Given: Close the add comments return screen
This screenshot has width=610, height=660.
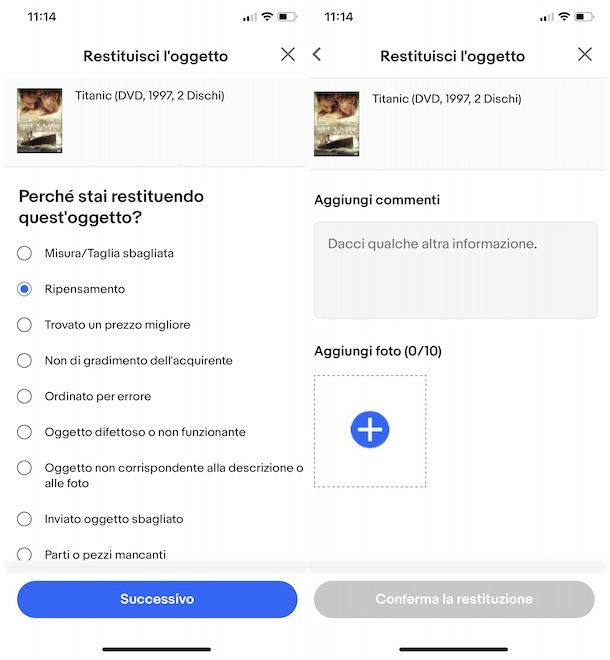Looking at the screenshot, I should (585, 54).
